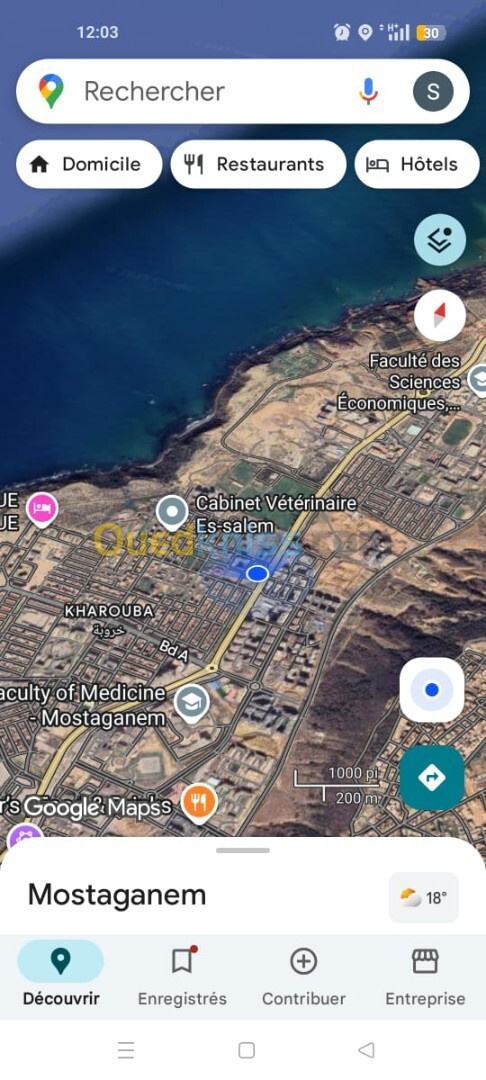
Task: Open the map layers button
Action: pos(440,240)
